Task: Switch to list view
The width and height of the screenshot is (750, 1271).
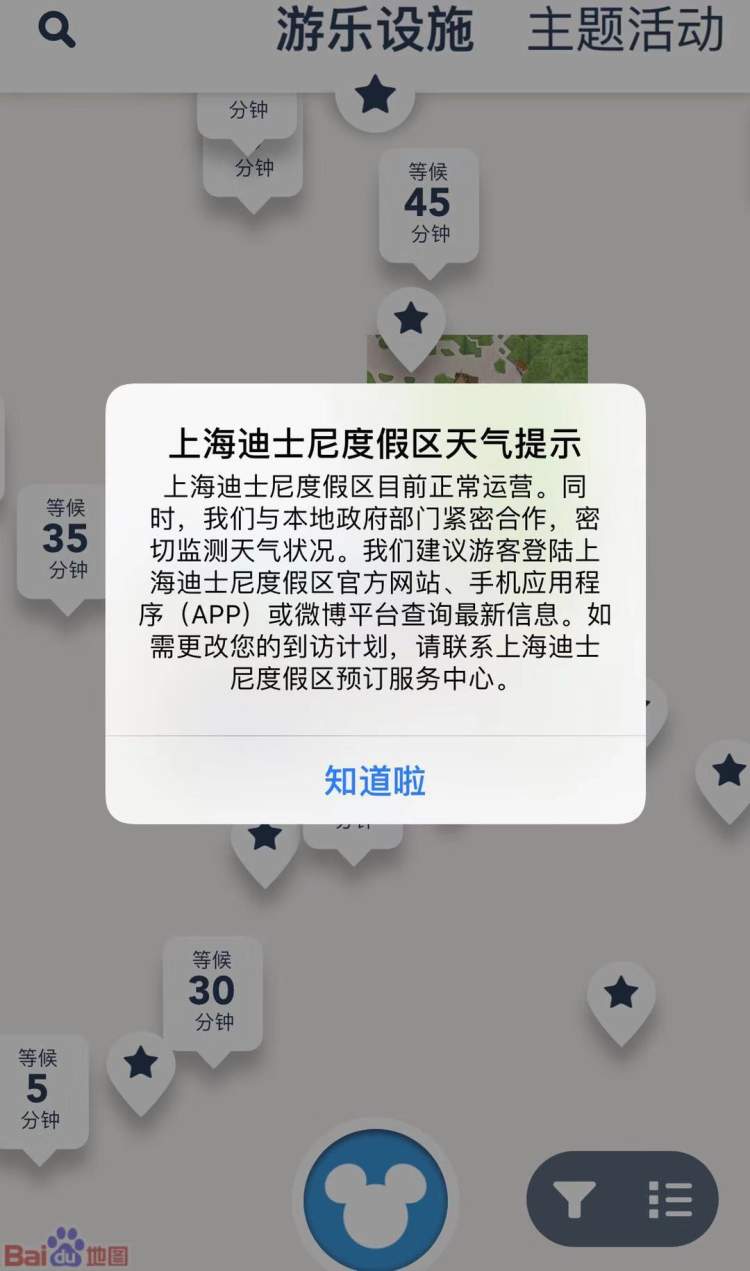Action: tap(669, 1199)
